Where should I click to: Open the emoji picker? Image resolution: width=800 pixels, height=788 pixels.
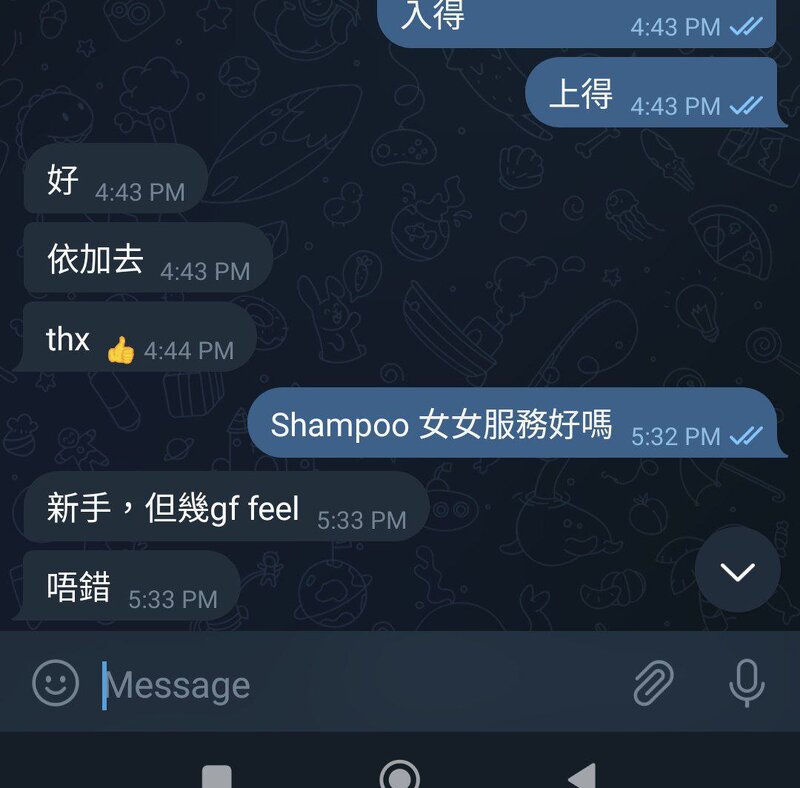56,684
